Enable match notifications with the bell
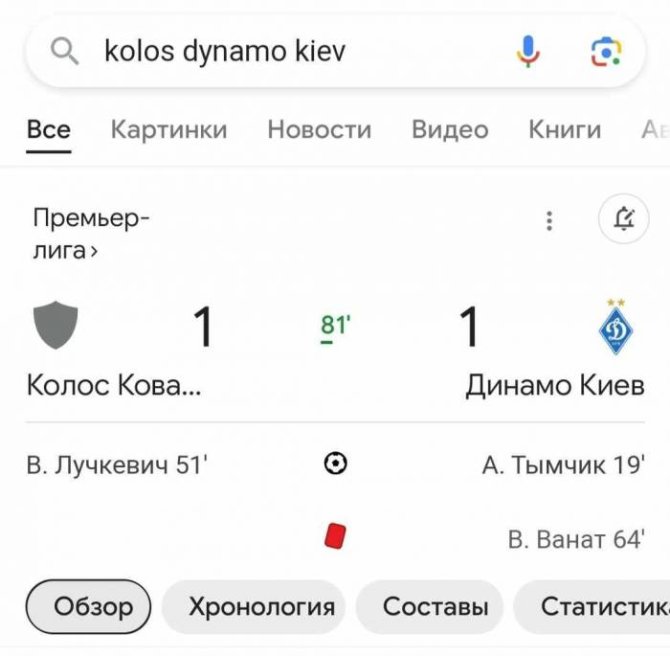Screen dimensions: 670x656 (624, 219)
